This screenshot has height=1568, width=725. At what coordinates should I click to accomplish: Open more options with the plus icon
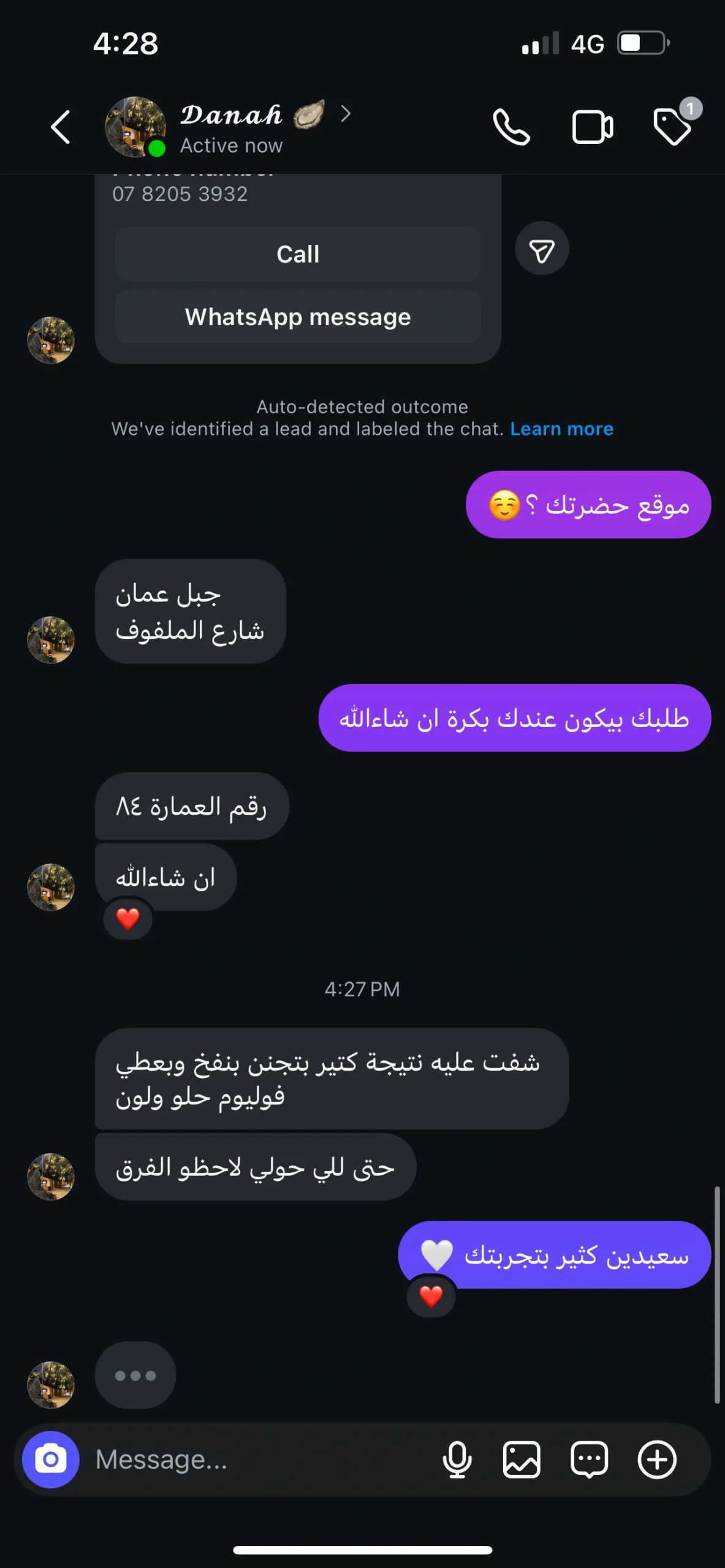tap(657, 1460)
